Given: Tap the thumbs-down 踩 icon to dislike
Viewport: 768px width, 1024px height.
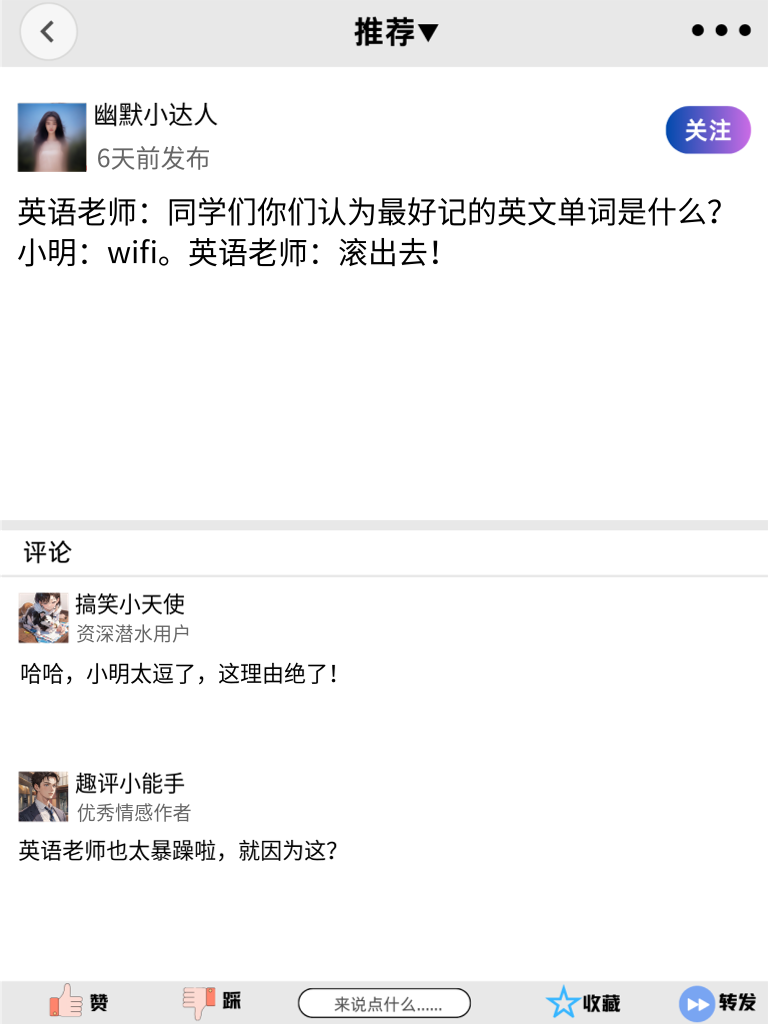Looking at the screenshot, I should [198, 1001].
